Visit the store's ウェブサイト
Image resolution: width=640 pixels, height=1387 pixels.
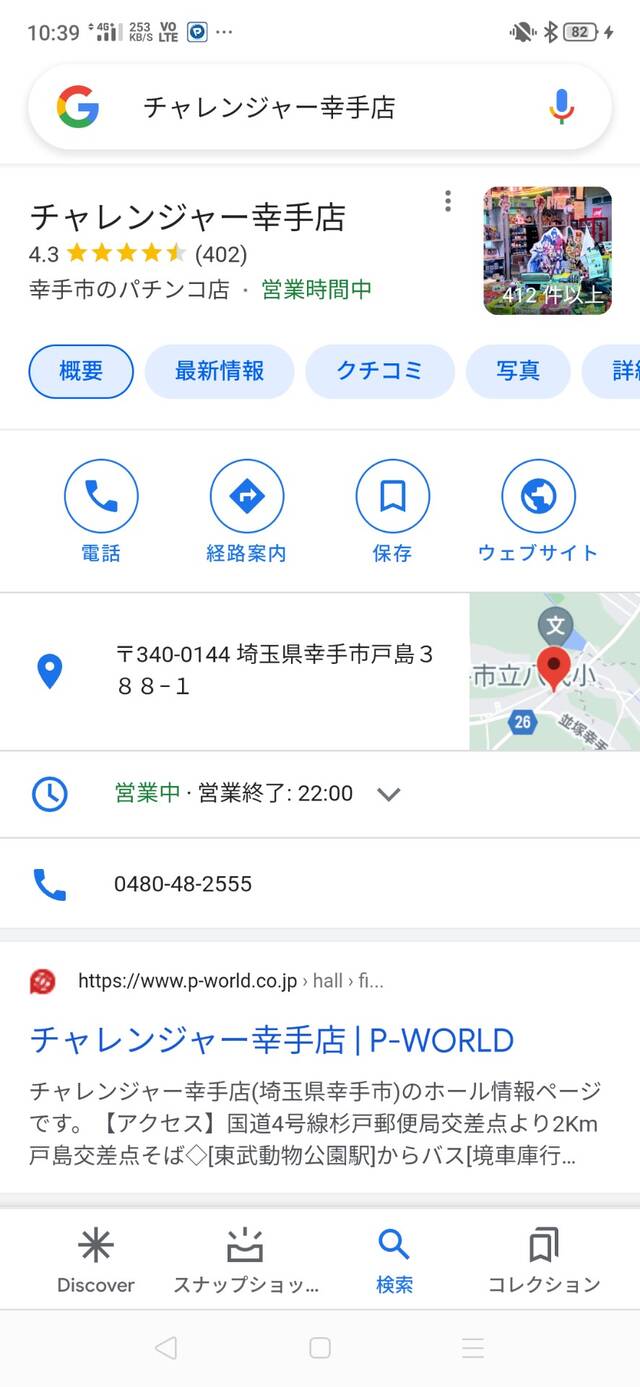coord(538,512)
